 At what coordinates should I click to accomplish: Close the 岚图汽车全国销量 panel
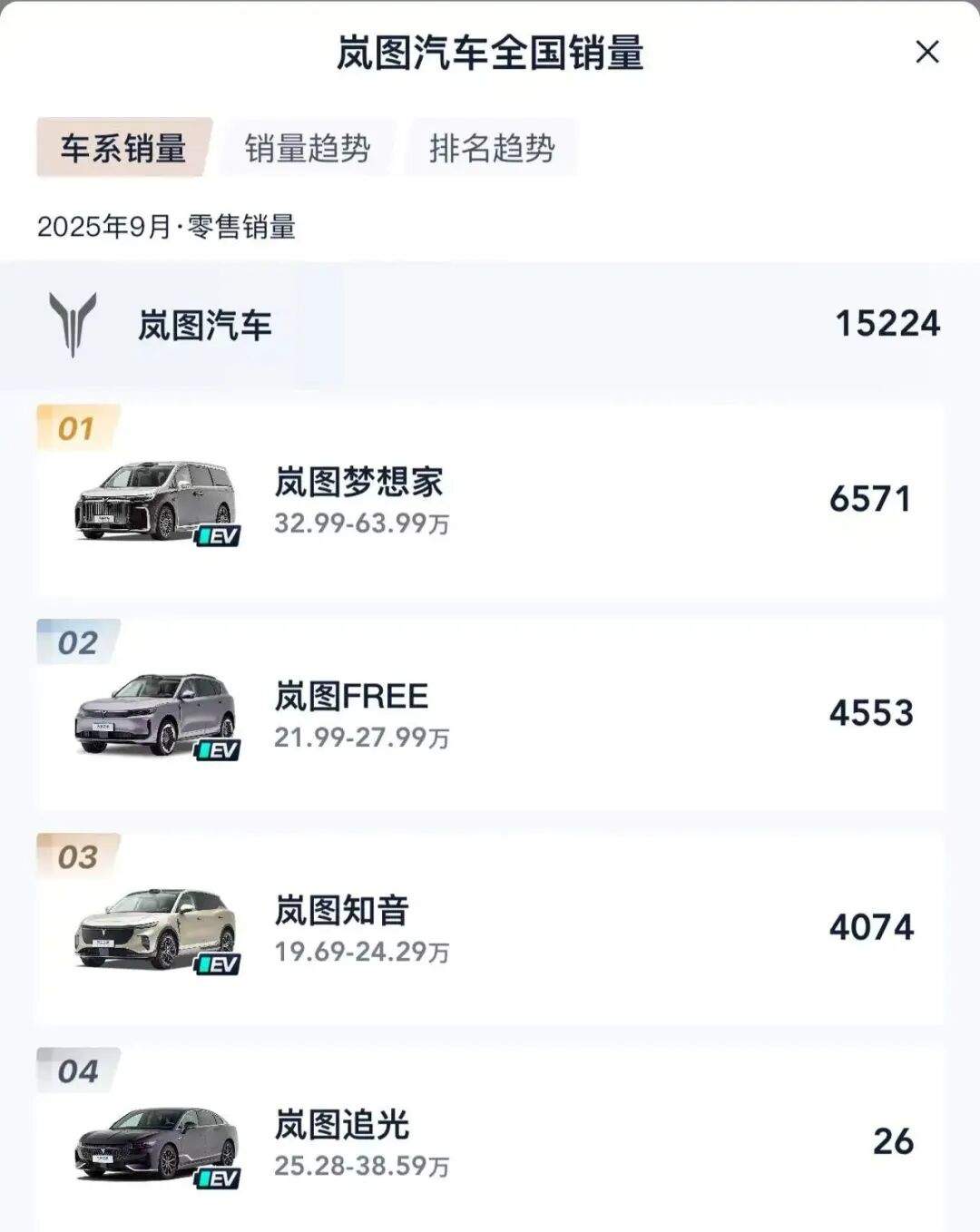[926, 52]
